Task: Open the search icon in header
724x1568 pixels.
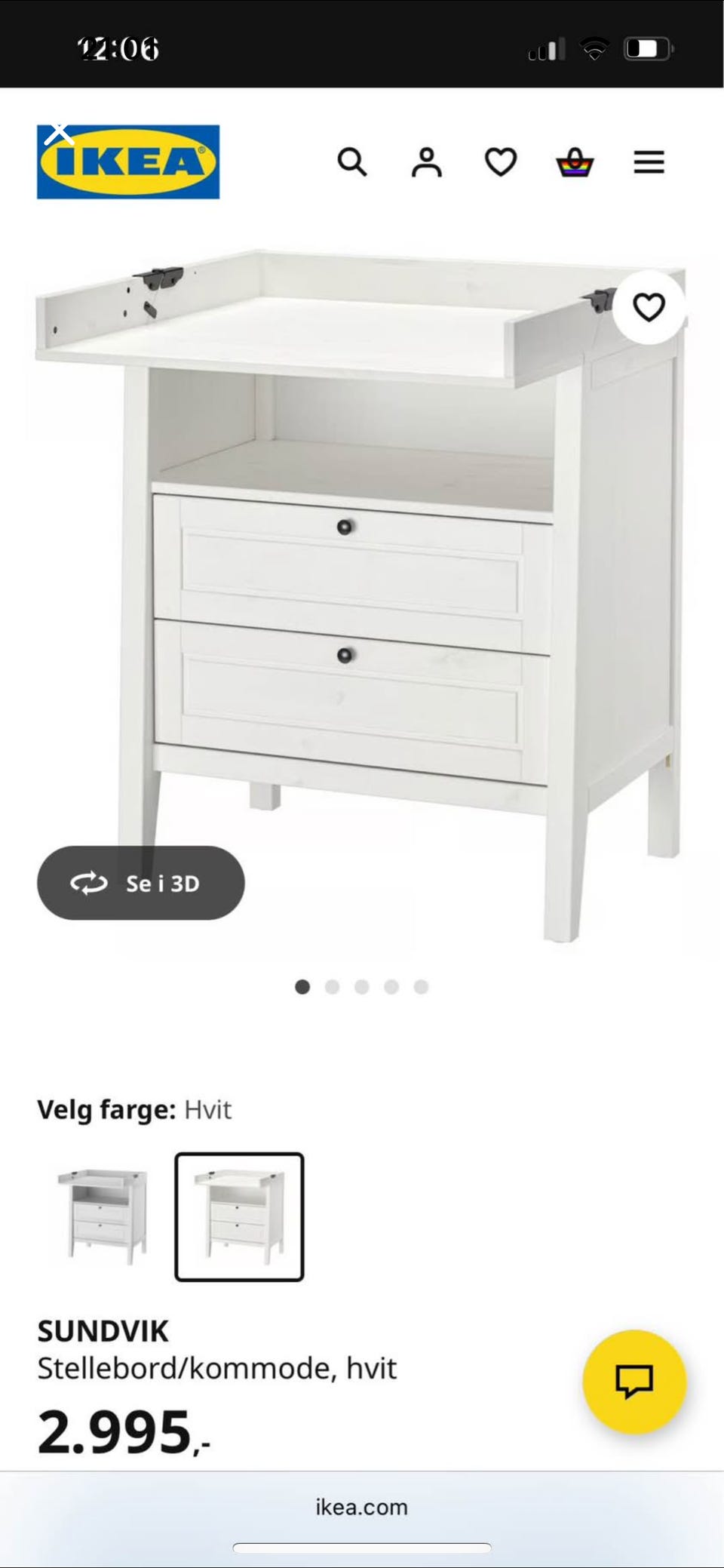Action: pyautogui.click(x=351, y=162)
